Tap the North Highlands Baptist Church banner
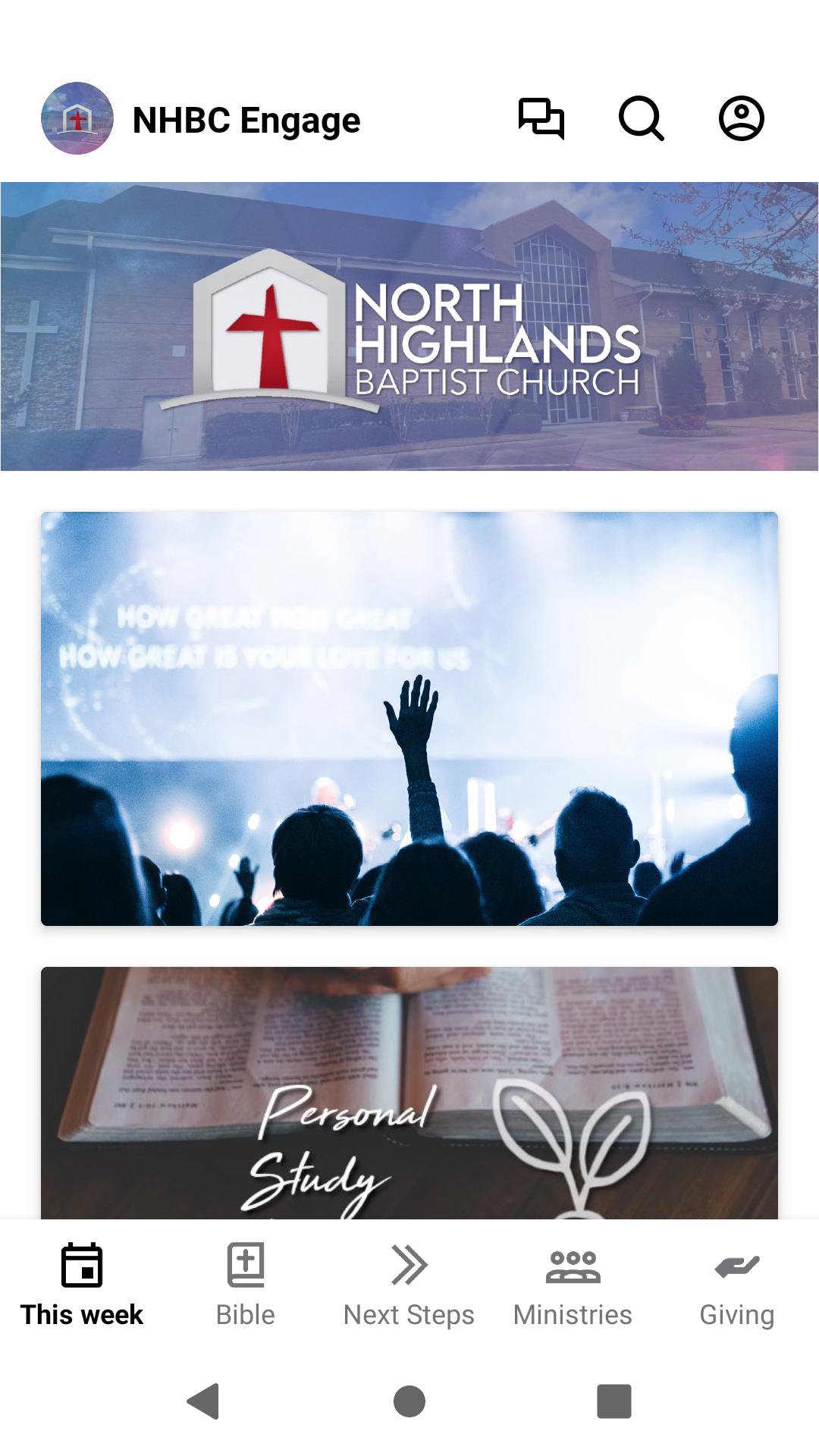The height and width of the screenshot is (1456, 819). tap(409, 326)
